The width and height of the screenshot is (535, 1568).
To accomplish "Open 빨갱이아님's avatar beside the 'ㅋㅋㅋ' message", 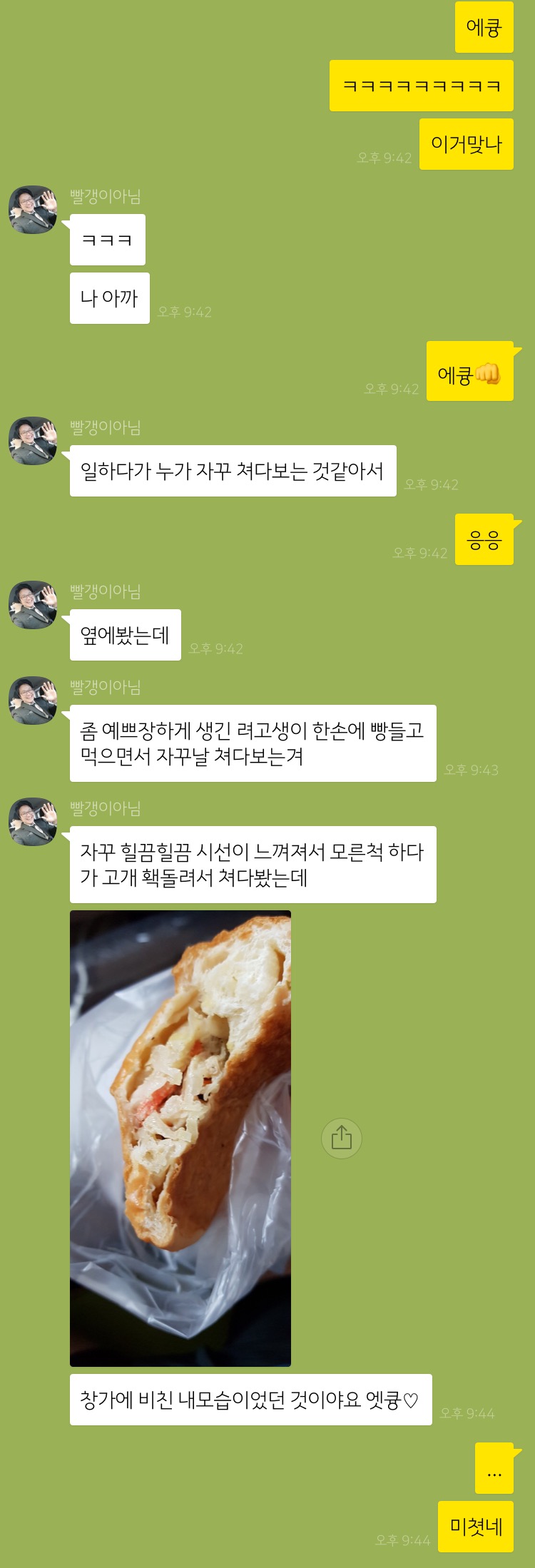I will (33, 210).
